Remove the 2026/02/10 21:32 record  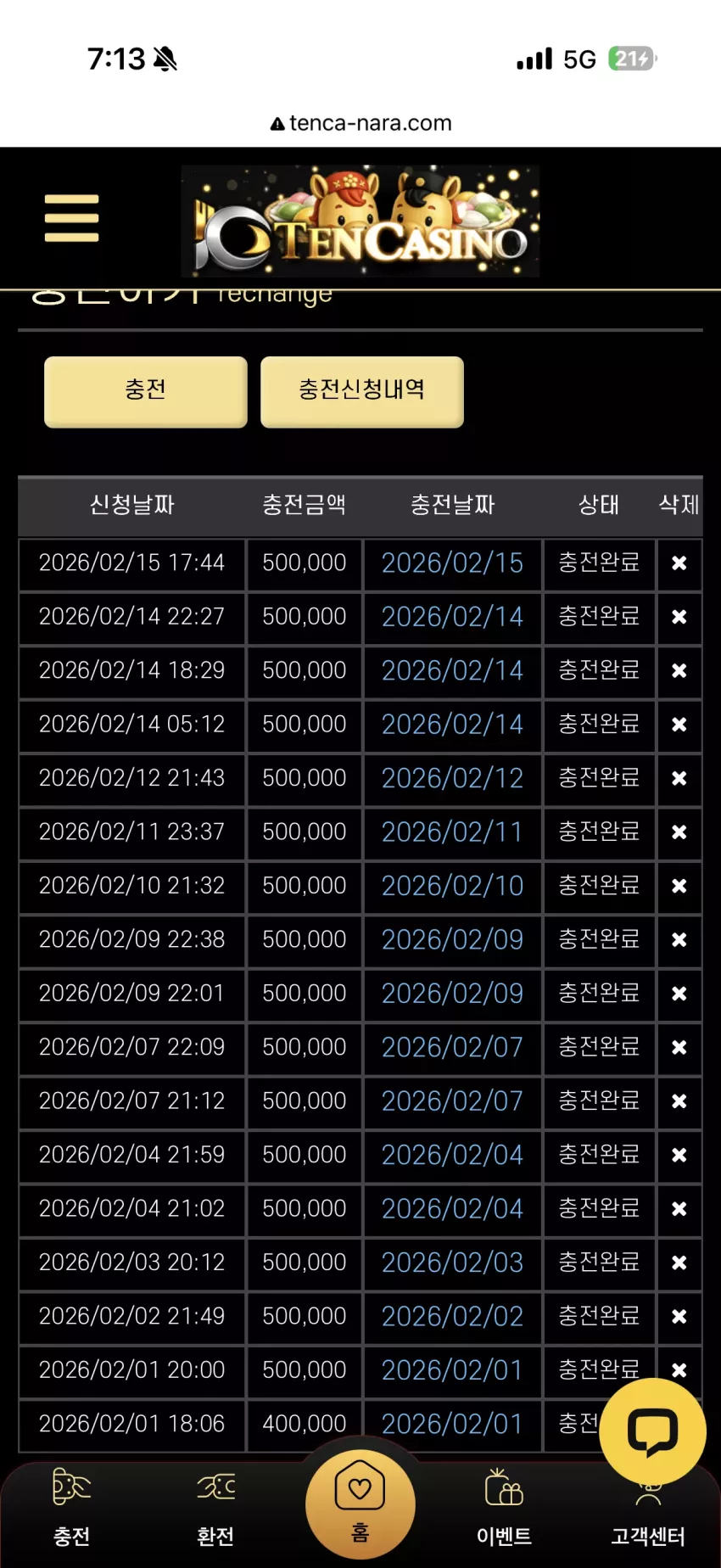pyautogui.click(x=679, y=886)
